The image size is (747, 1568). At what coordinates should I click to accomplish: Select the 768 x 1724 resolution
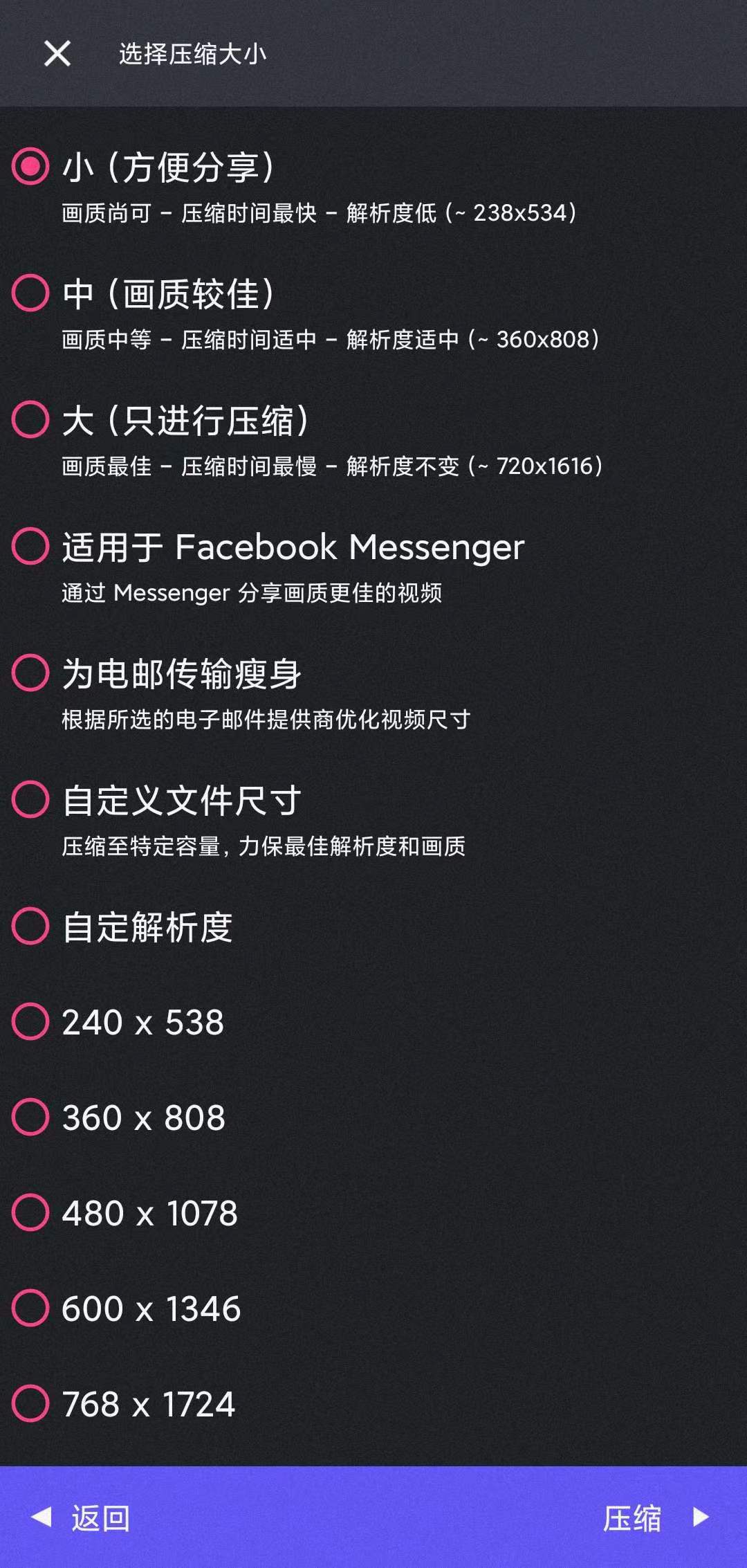[x=30, y=1404]
